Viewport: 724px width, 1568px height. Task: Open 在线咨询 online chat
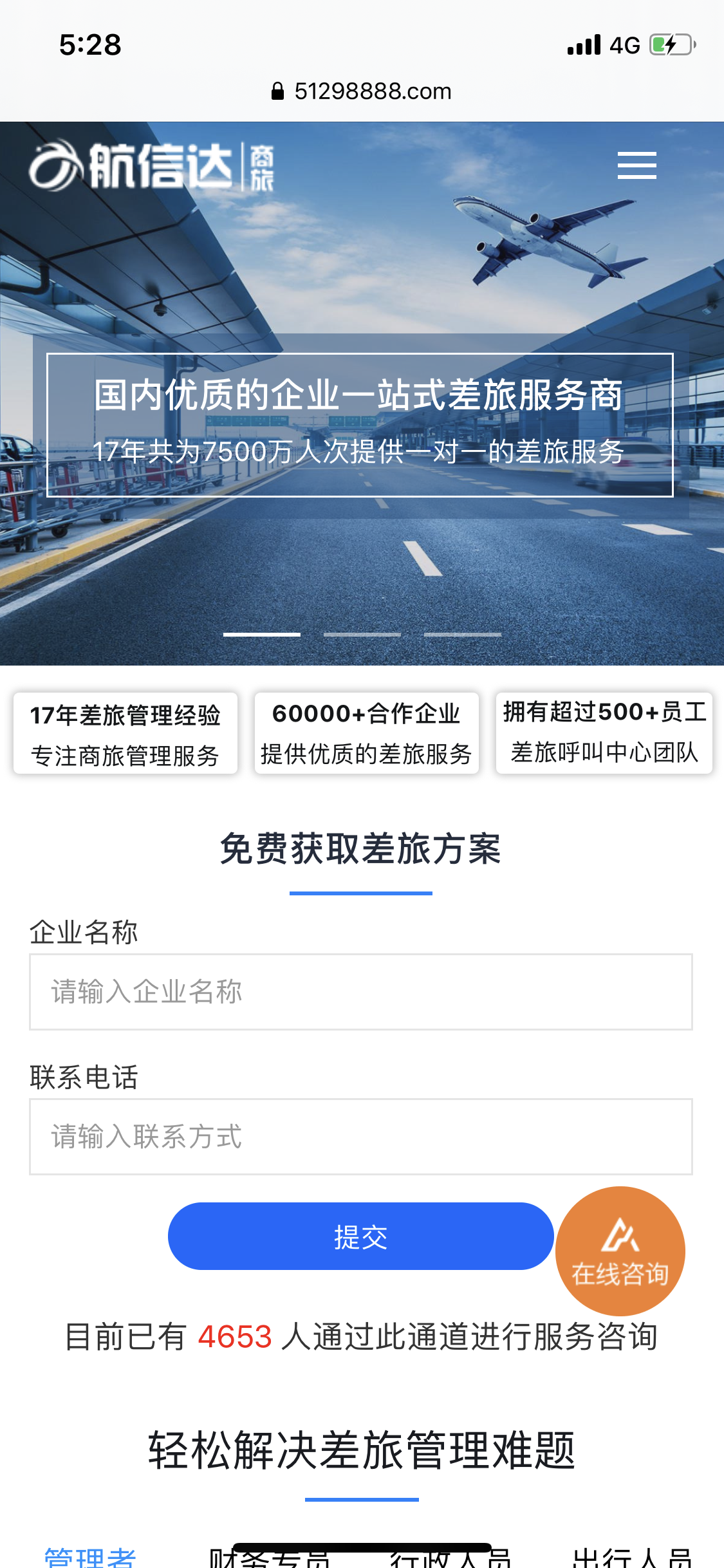[620, 1251]
